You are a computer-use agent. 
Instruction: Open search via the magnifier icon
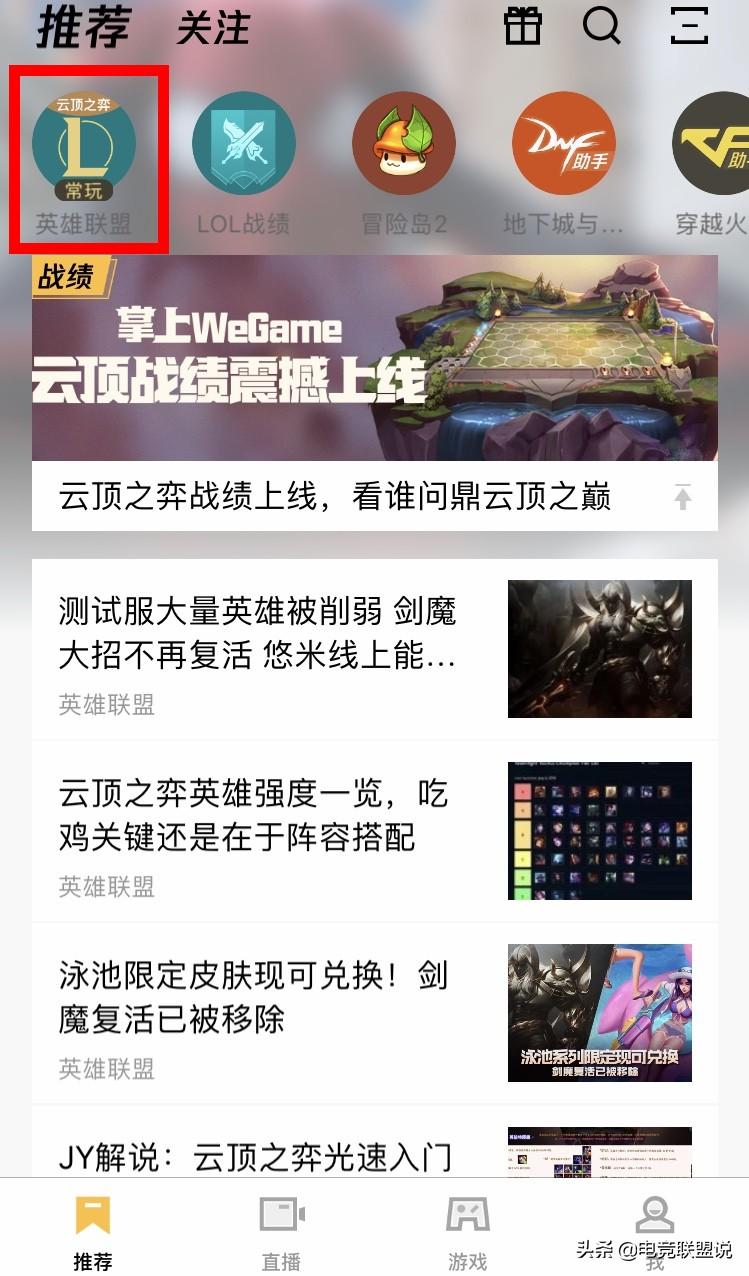point(602,26)
